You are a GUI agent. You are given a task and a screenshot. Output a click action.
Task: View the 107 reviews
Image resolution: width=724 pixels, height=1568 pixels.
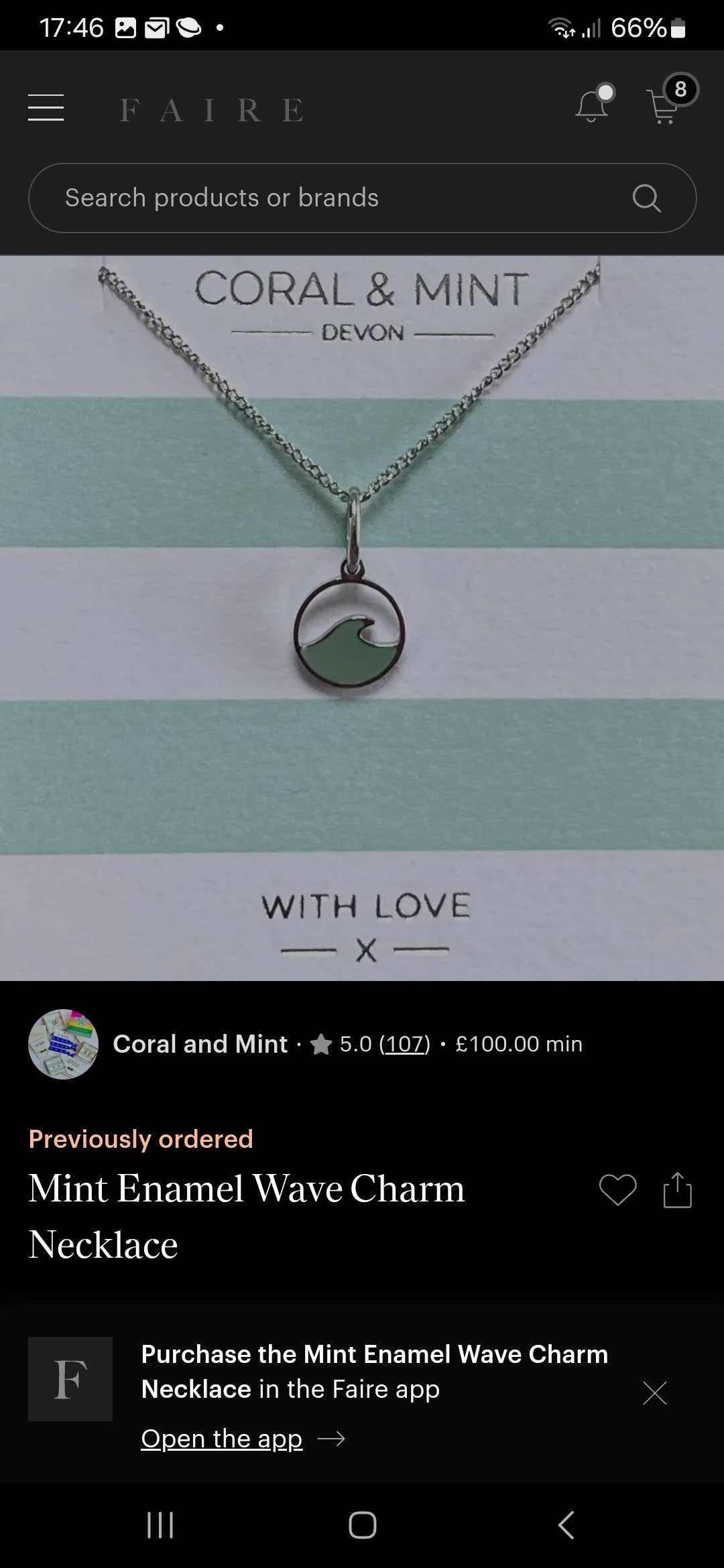tap(404, 1044)
